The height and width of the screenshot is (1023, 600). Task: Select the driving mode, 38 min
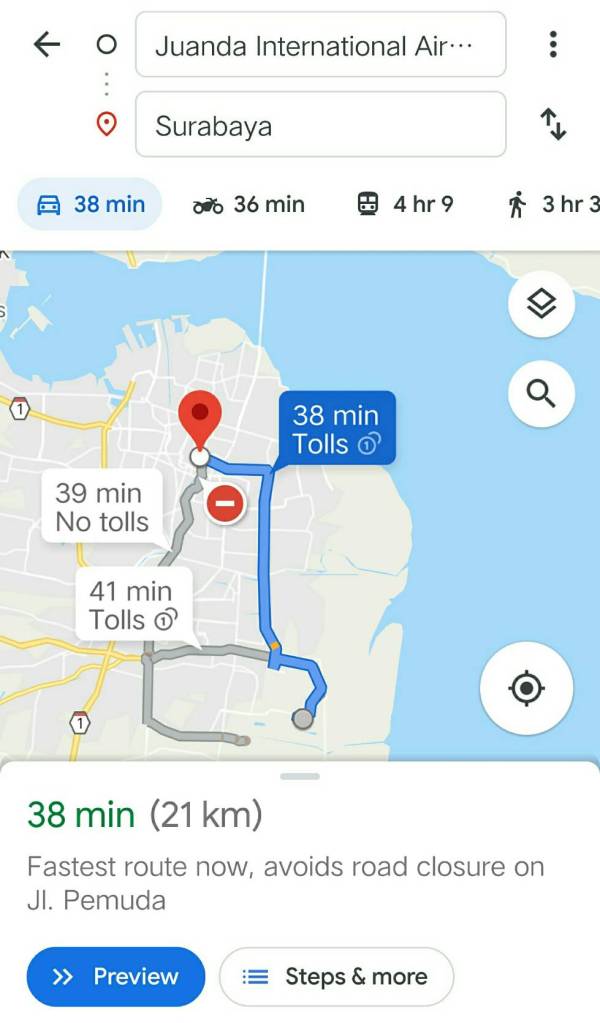tap(90, 205)
